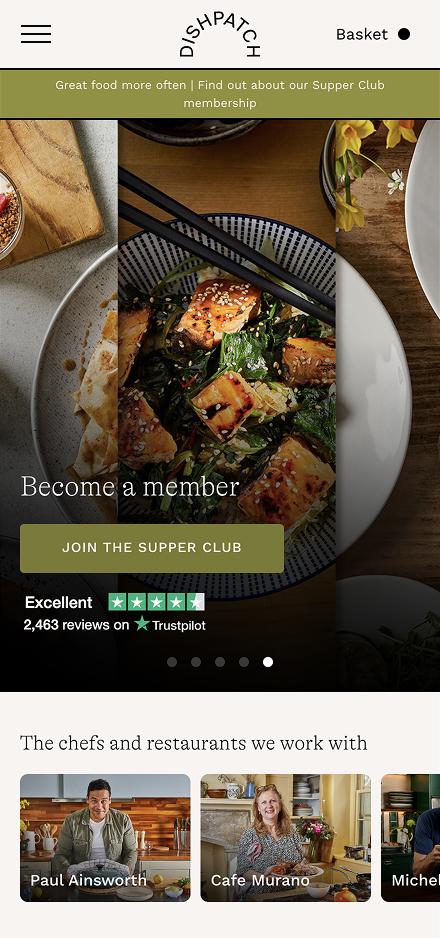Join the Supper Club

[x=152, y=548]
